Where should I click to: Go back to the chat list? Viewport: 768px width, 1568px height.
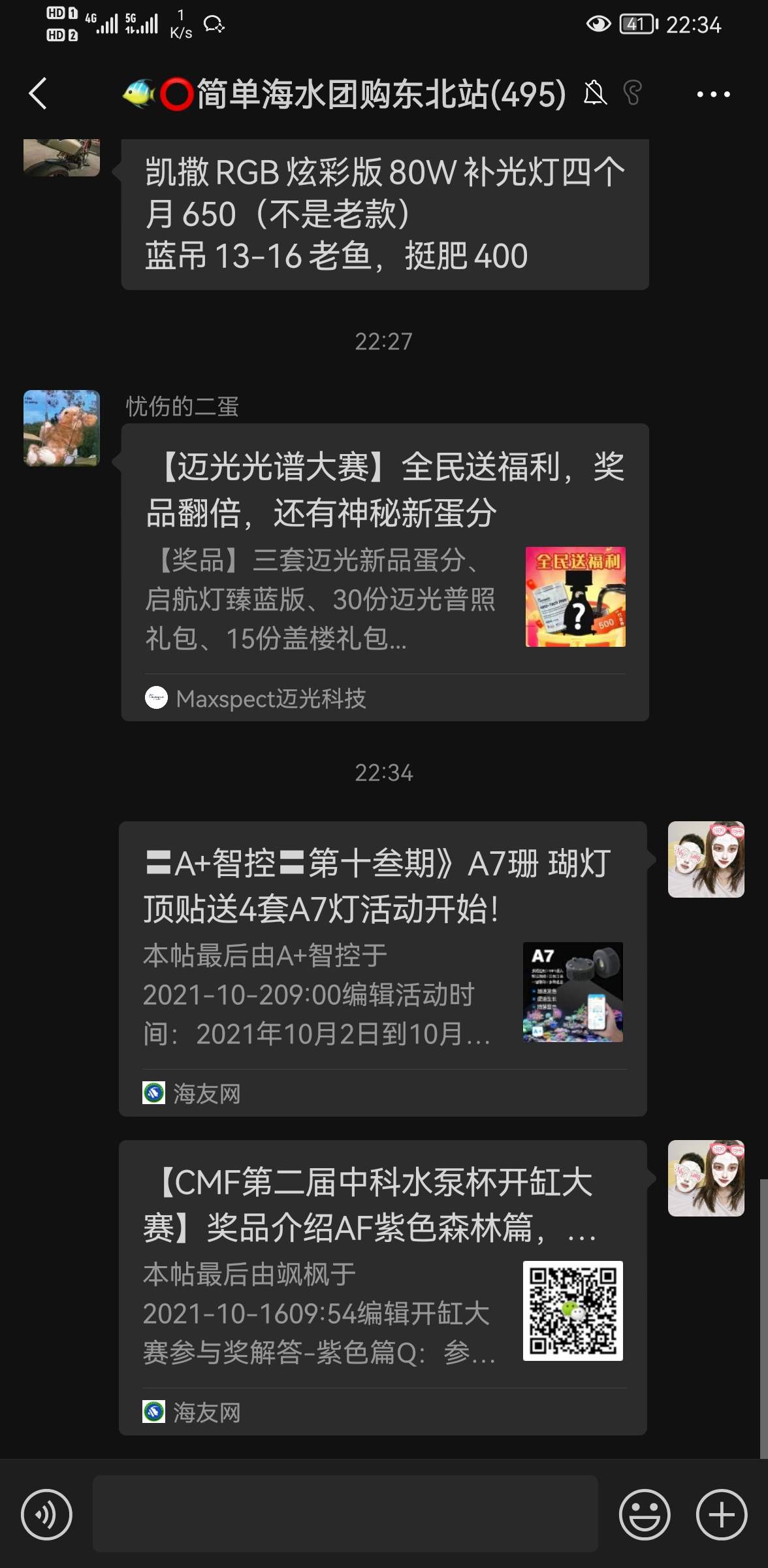pyautogui.click(x=38, y=93)
